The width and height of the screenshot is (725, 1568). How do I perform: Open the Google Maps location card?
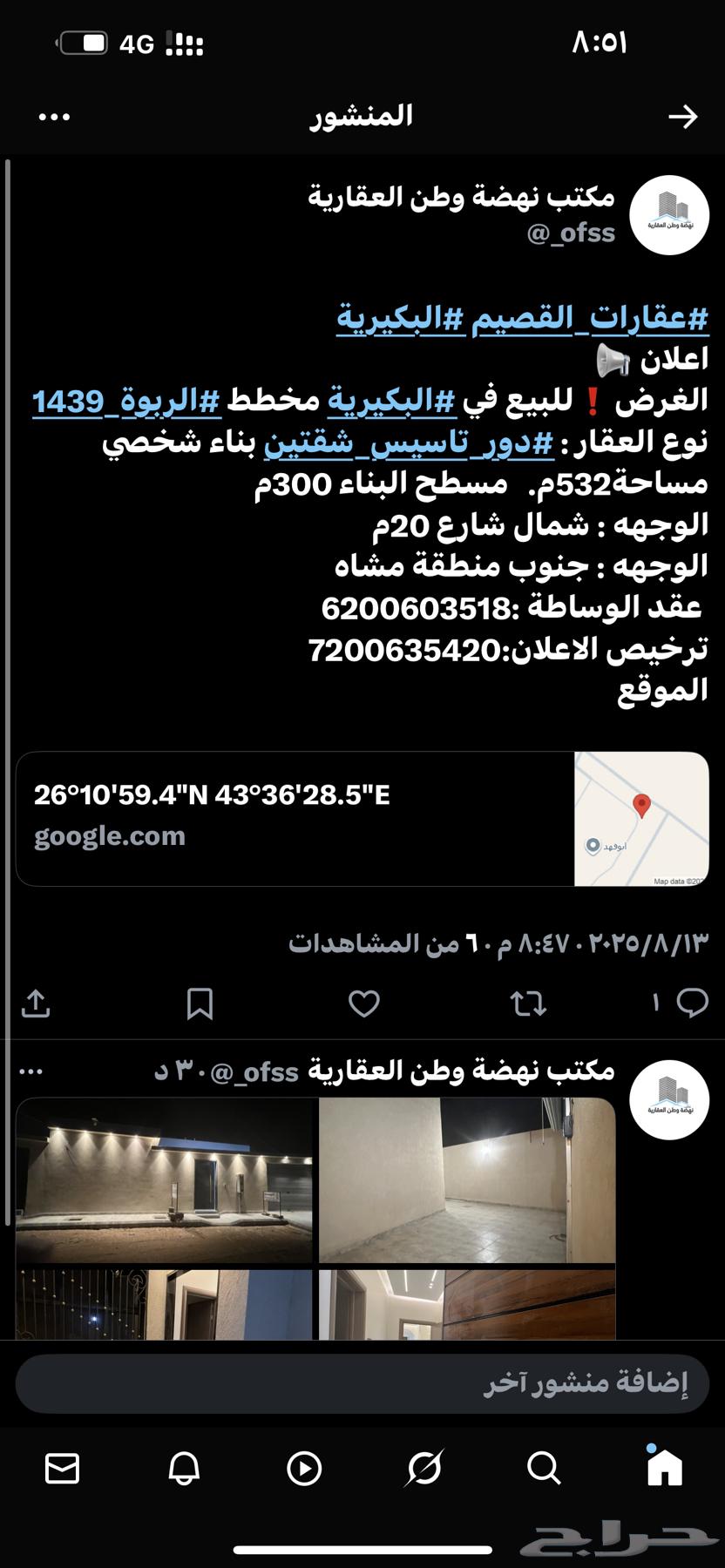(362, 819)
